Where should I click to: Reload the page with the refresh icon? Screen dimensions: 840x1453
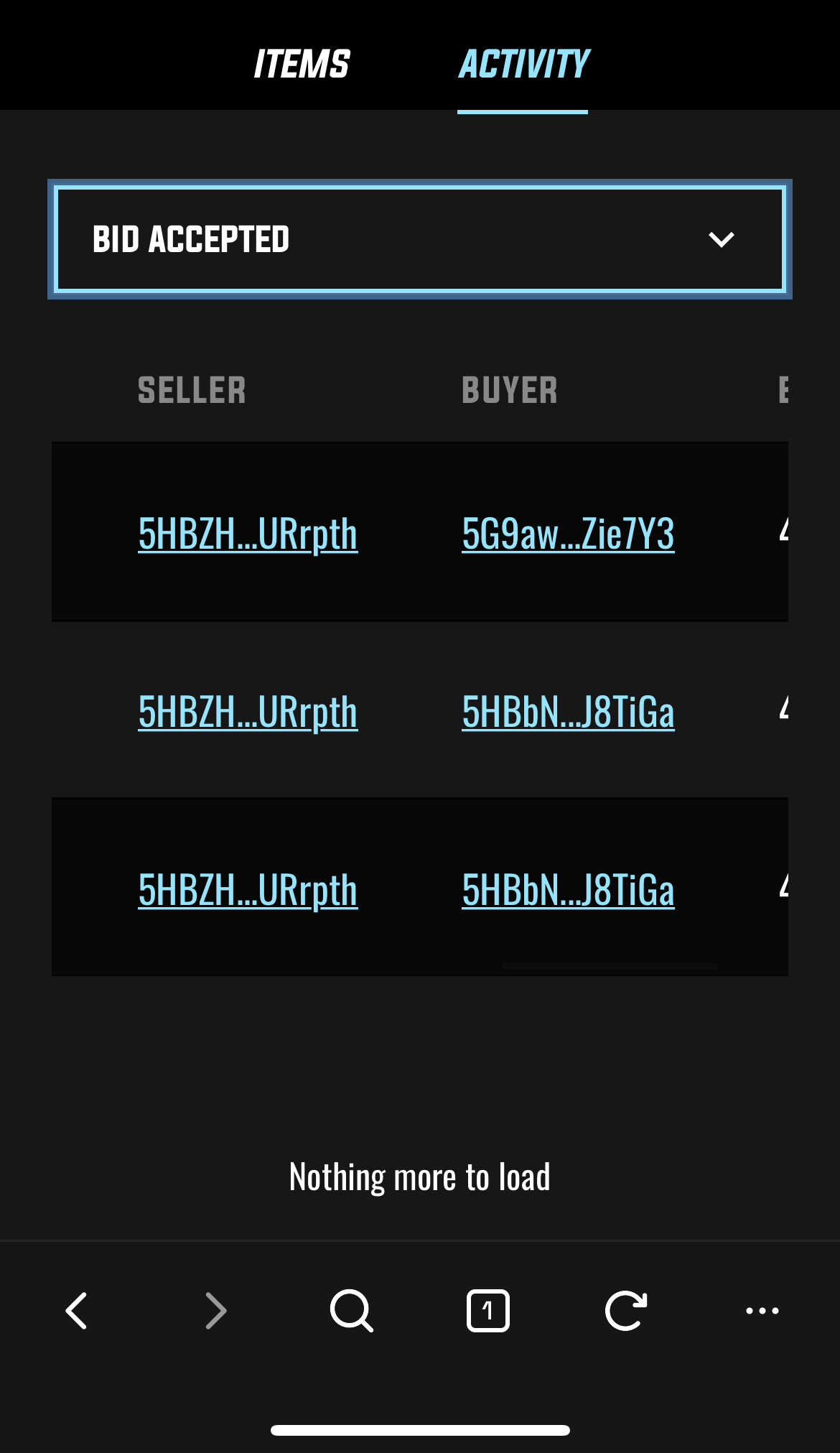[x=625, y=1310]
